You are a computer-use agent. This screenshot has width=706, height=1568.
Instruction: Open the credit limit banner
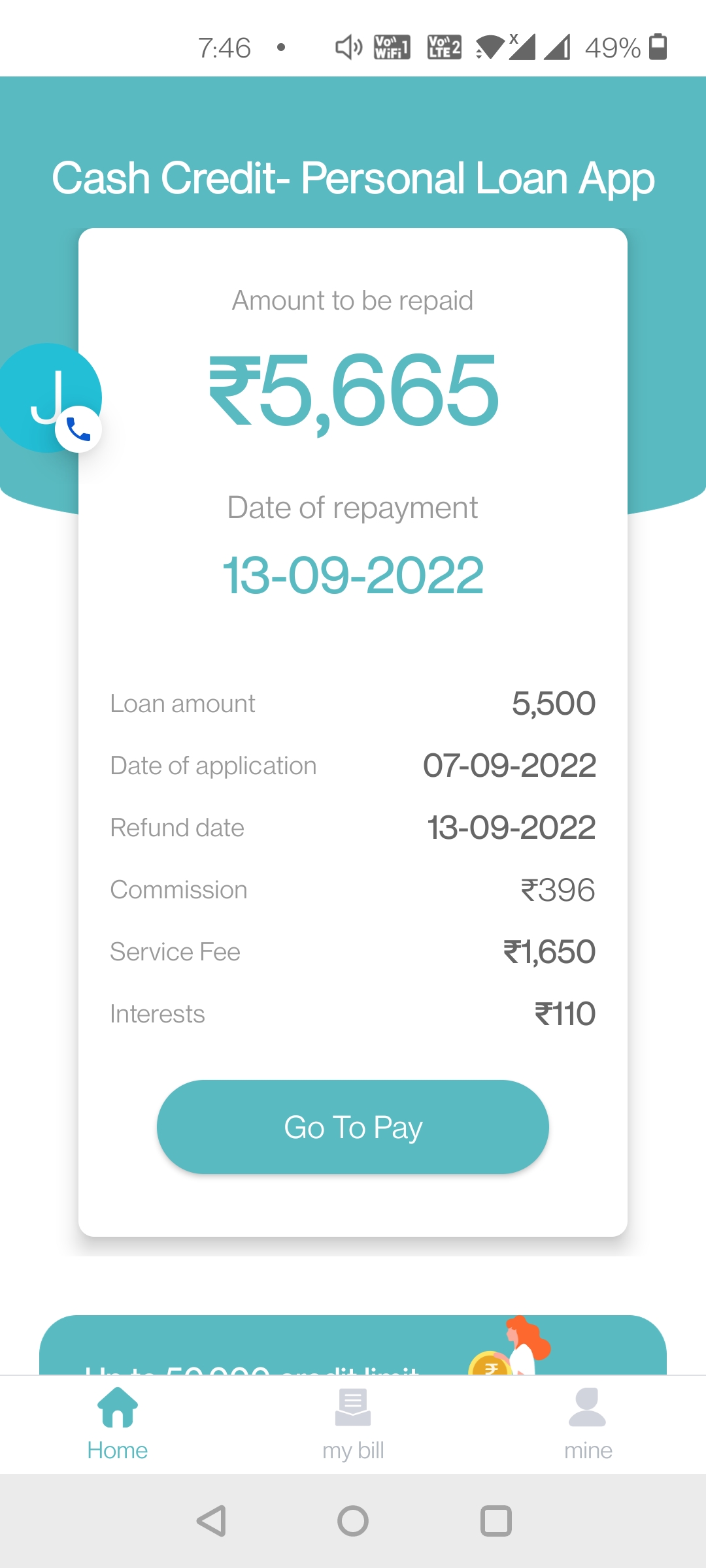(x=353, y=1347)
